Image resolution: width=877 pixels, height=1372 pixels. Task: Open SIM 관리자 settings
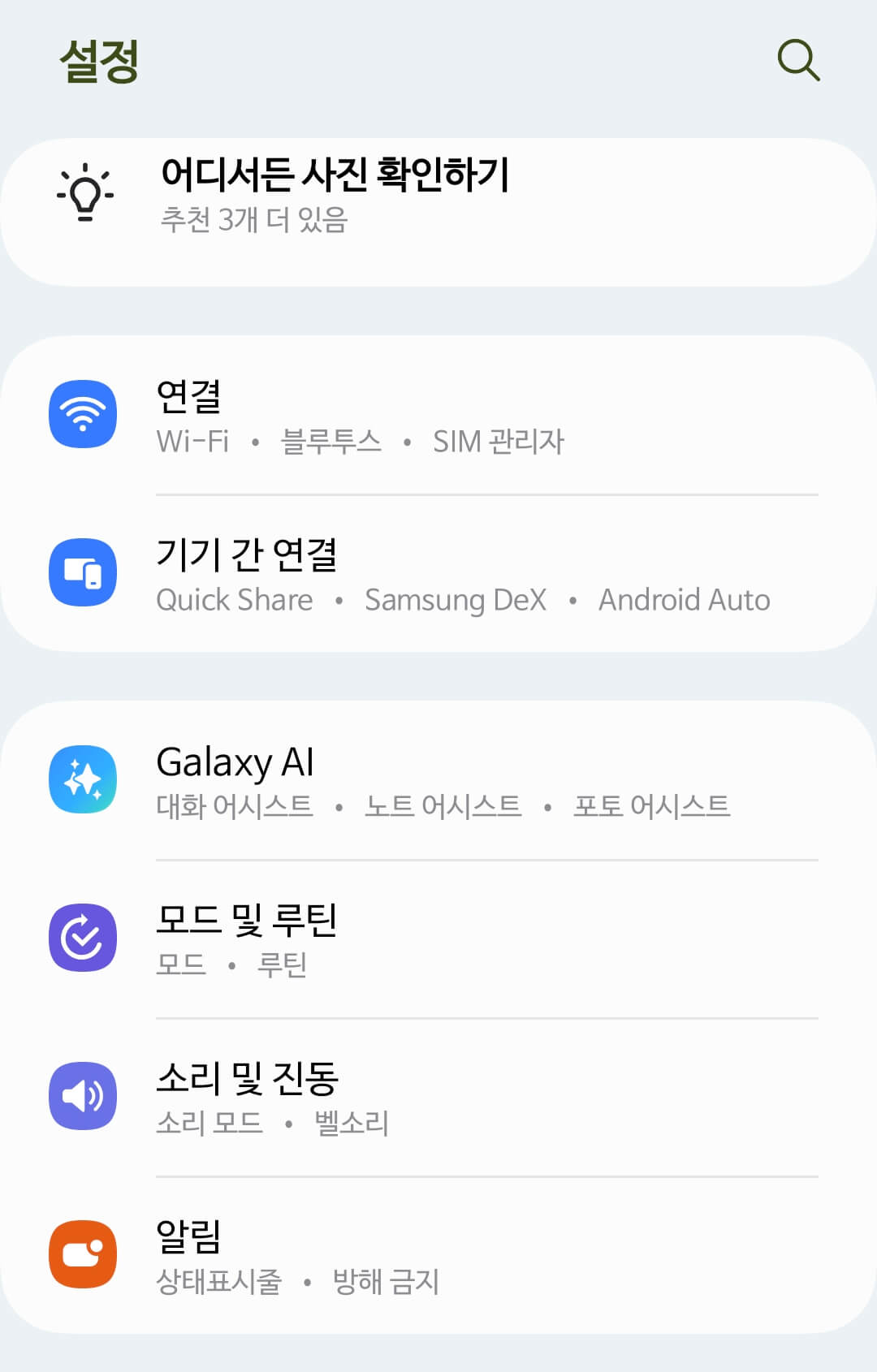coord(499,442)
